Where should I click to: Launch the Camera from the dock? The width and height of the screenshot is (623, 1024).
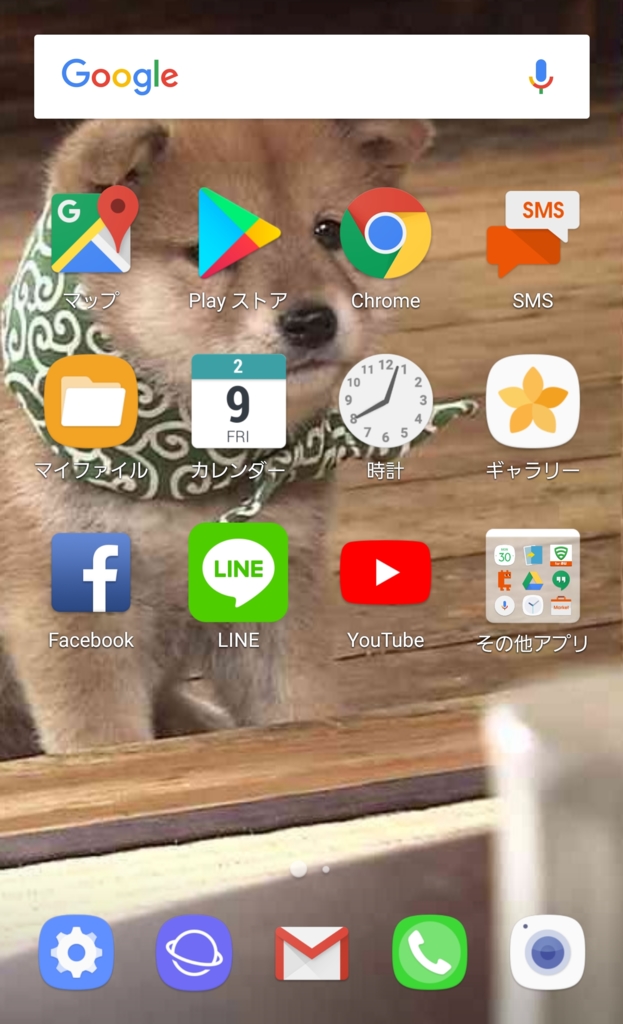547,953
